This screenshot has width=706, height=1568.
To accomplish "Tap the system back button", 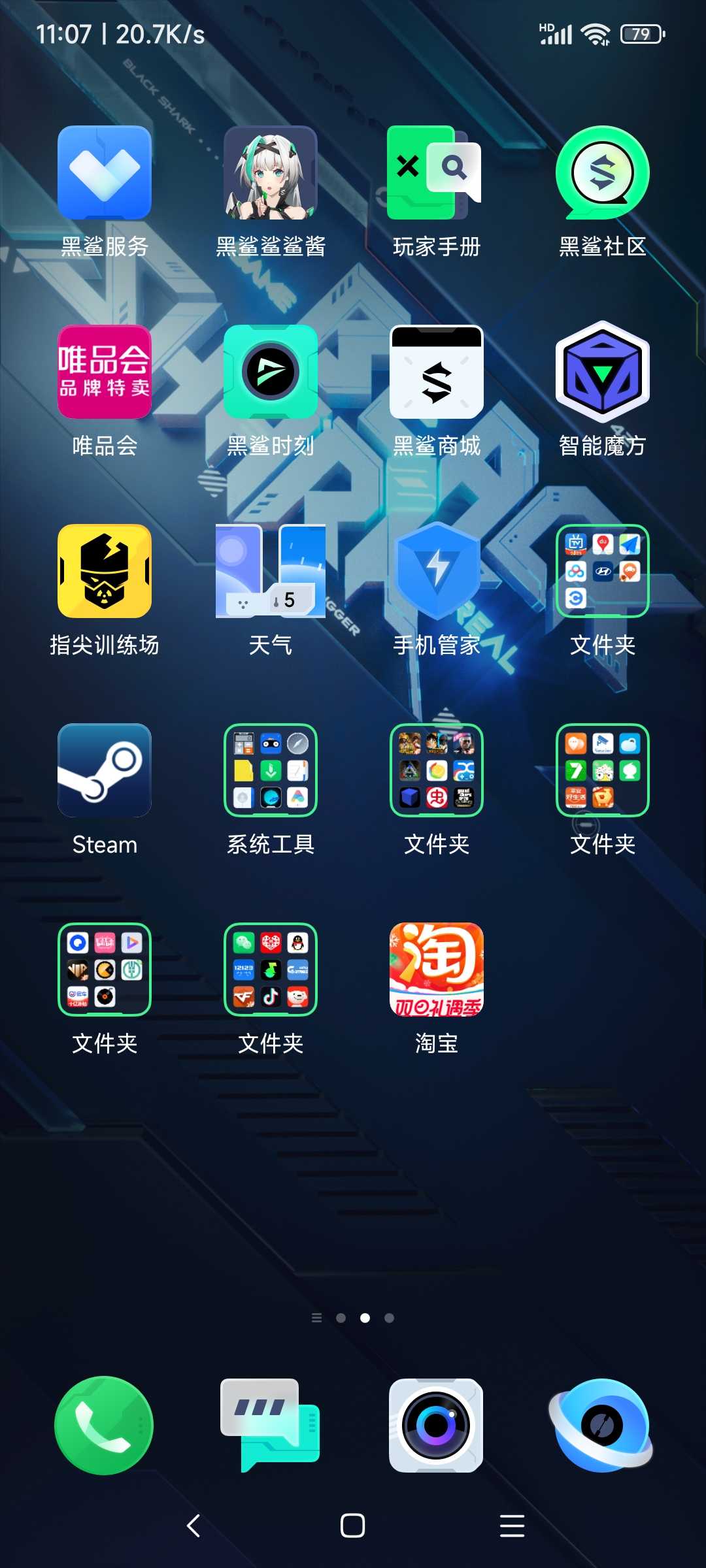I will [193, 1526].
